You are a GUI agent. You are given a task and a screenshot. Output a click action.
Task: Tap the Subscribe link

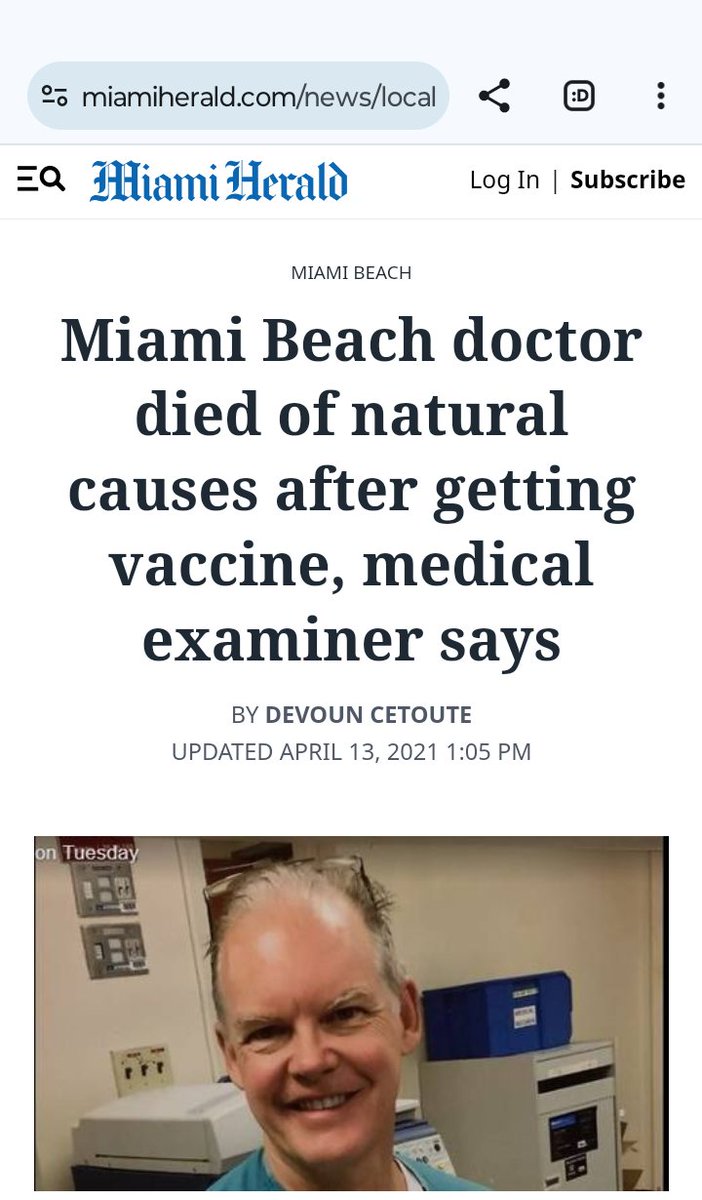point(627,180)
